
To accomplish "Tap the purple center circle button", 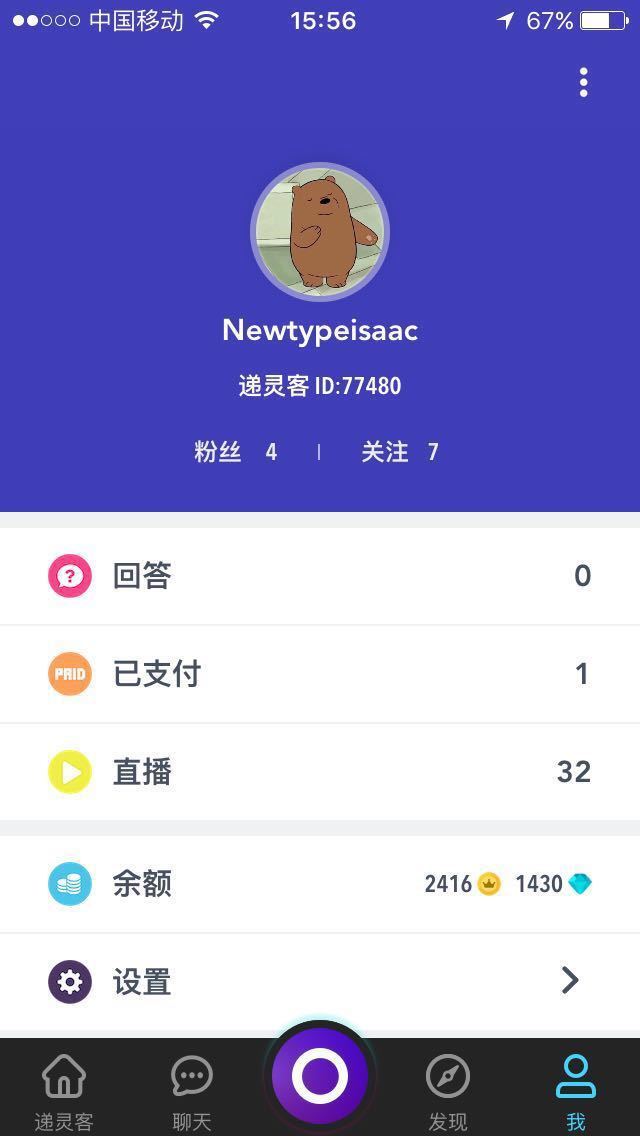I will (320, 1077).
